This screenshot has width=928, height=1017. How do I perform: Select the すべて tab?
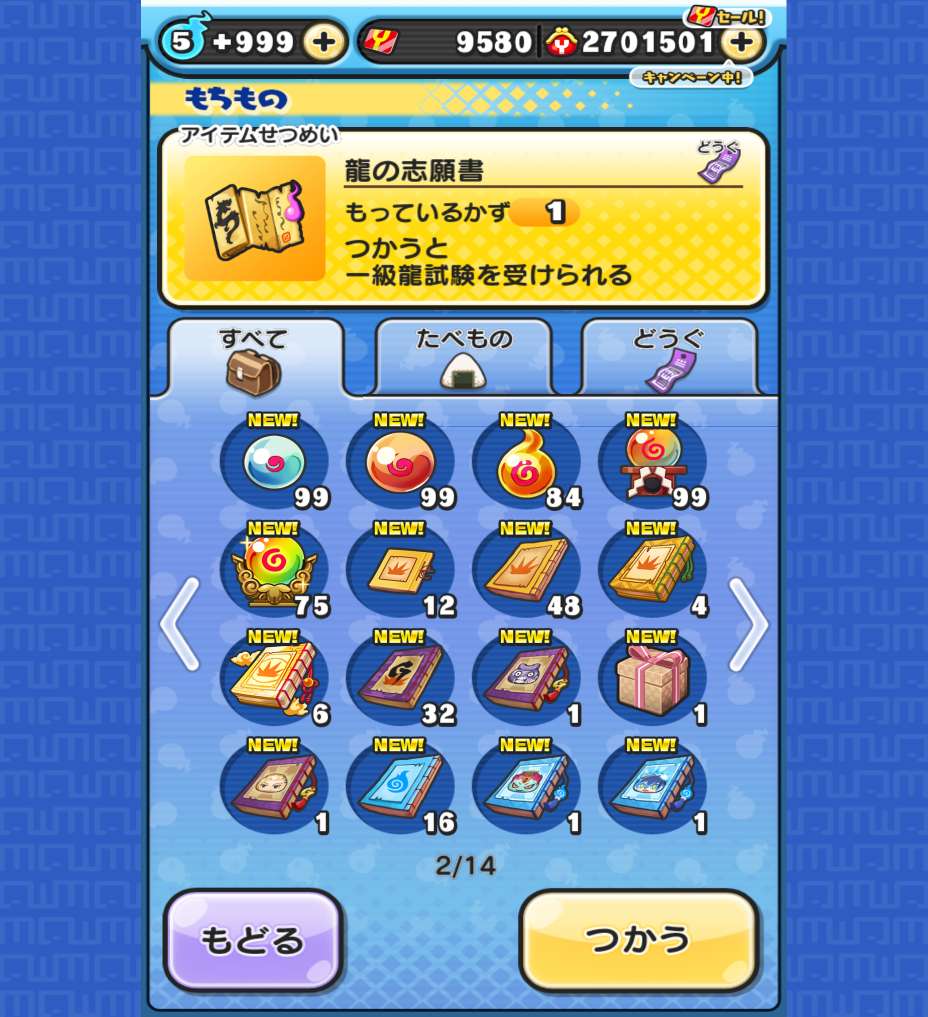(x=254, y=357)
